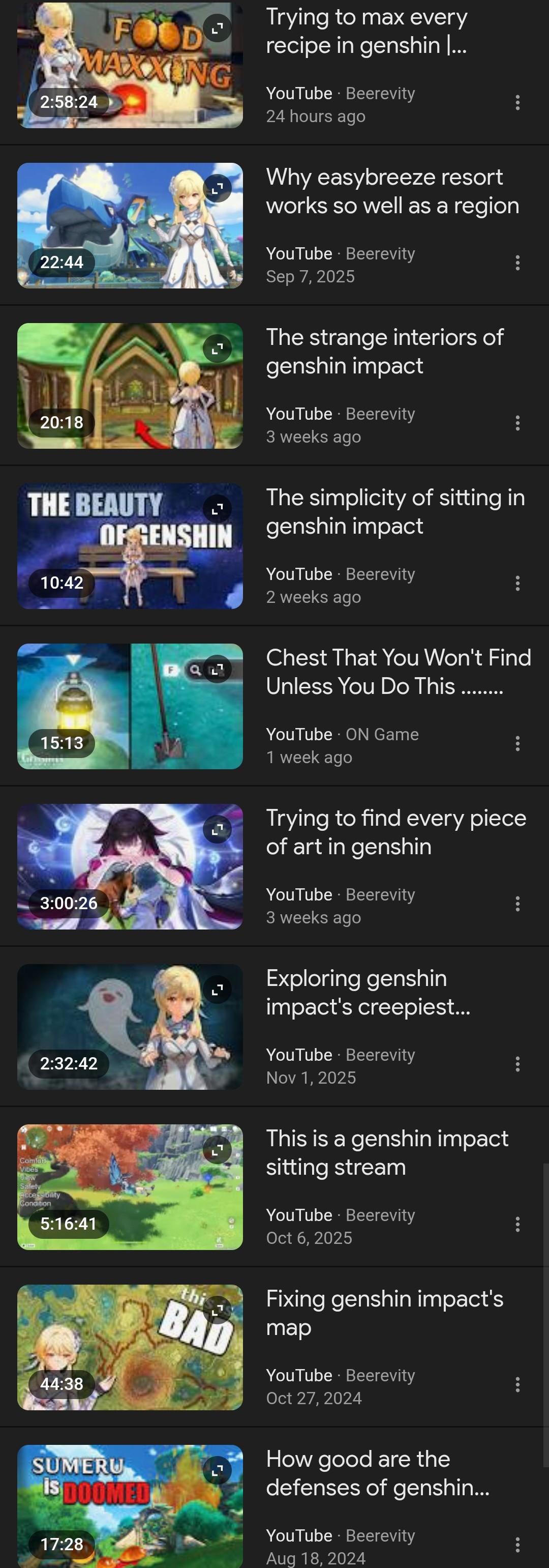Viewport: 549px width, 1568px height.
Task: Show options for the simplicity of sitting video
Action: click(517, 584)
